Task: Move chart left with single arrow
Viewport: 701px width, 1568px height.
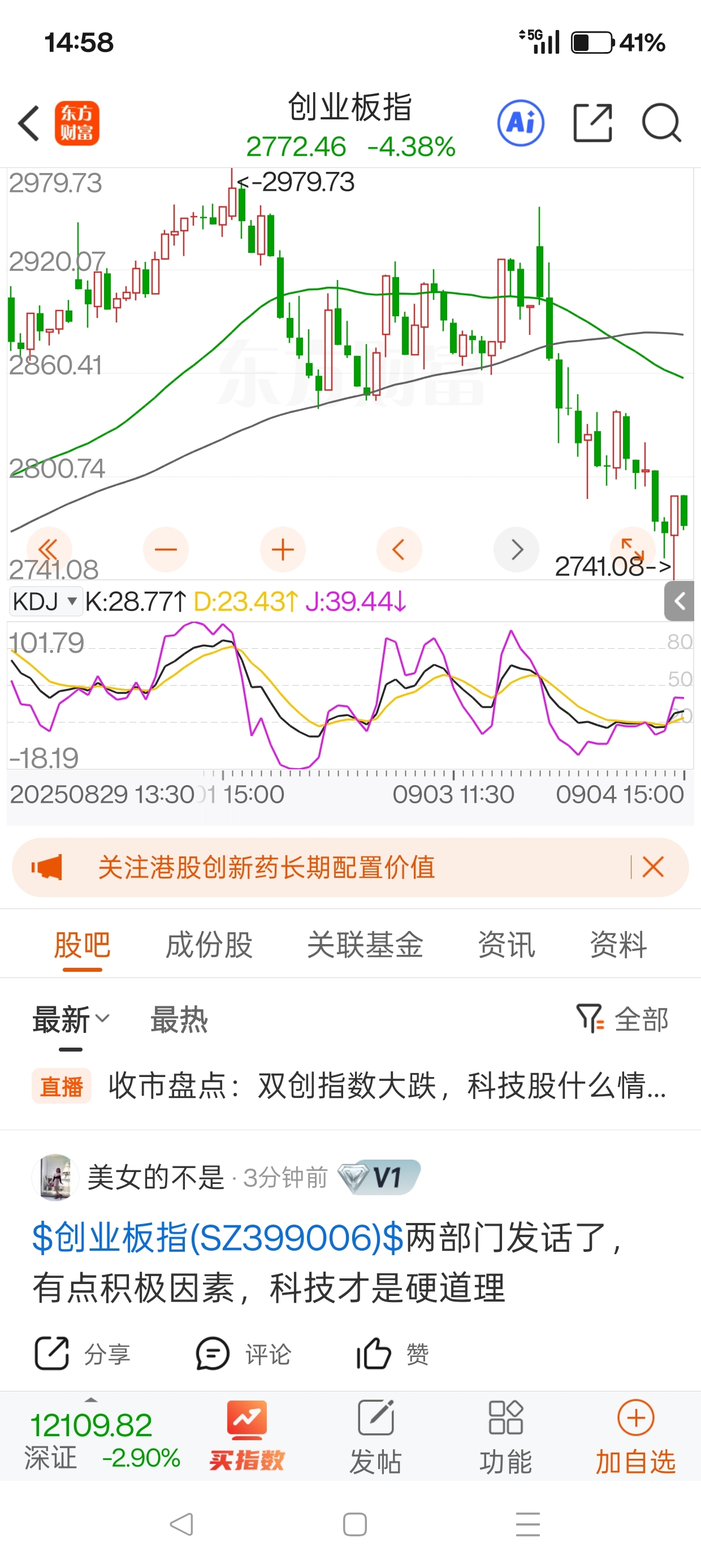Action: 399,550
